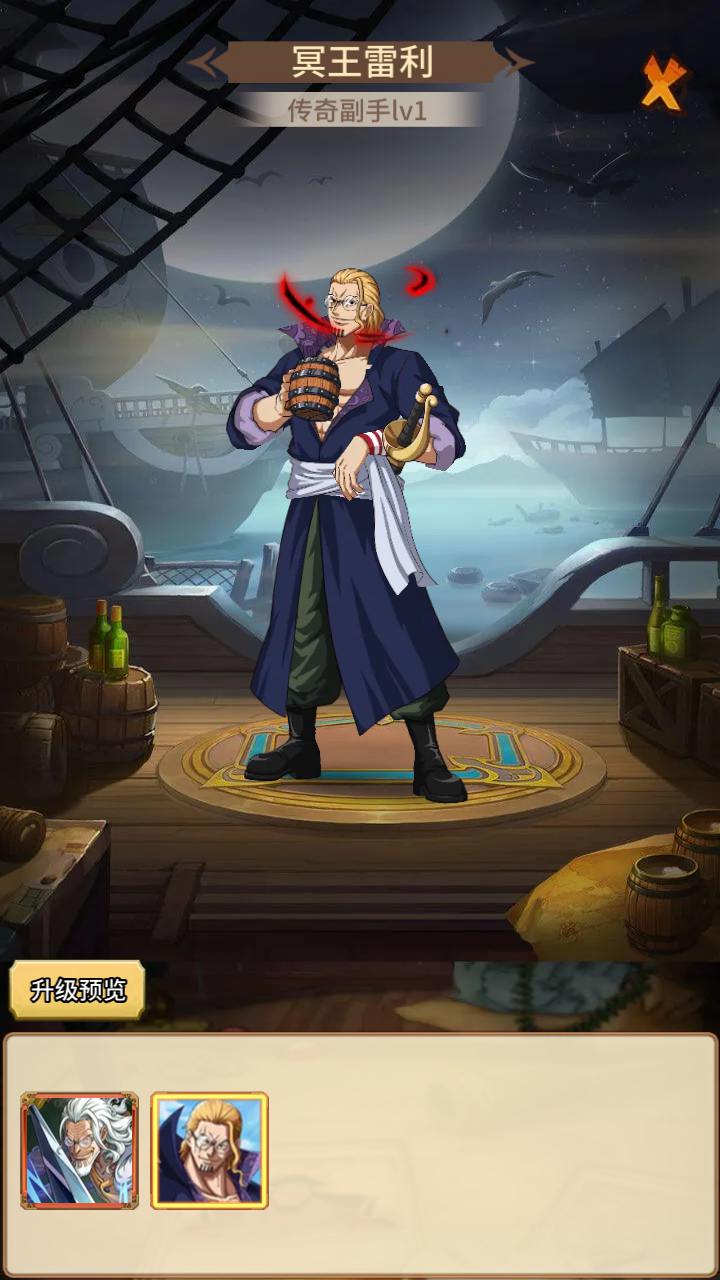This screenshot has width=720, height=1280.
Task: Go to next character with right arrow
Action: (x=517, y=63)
